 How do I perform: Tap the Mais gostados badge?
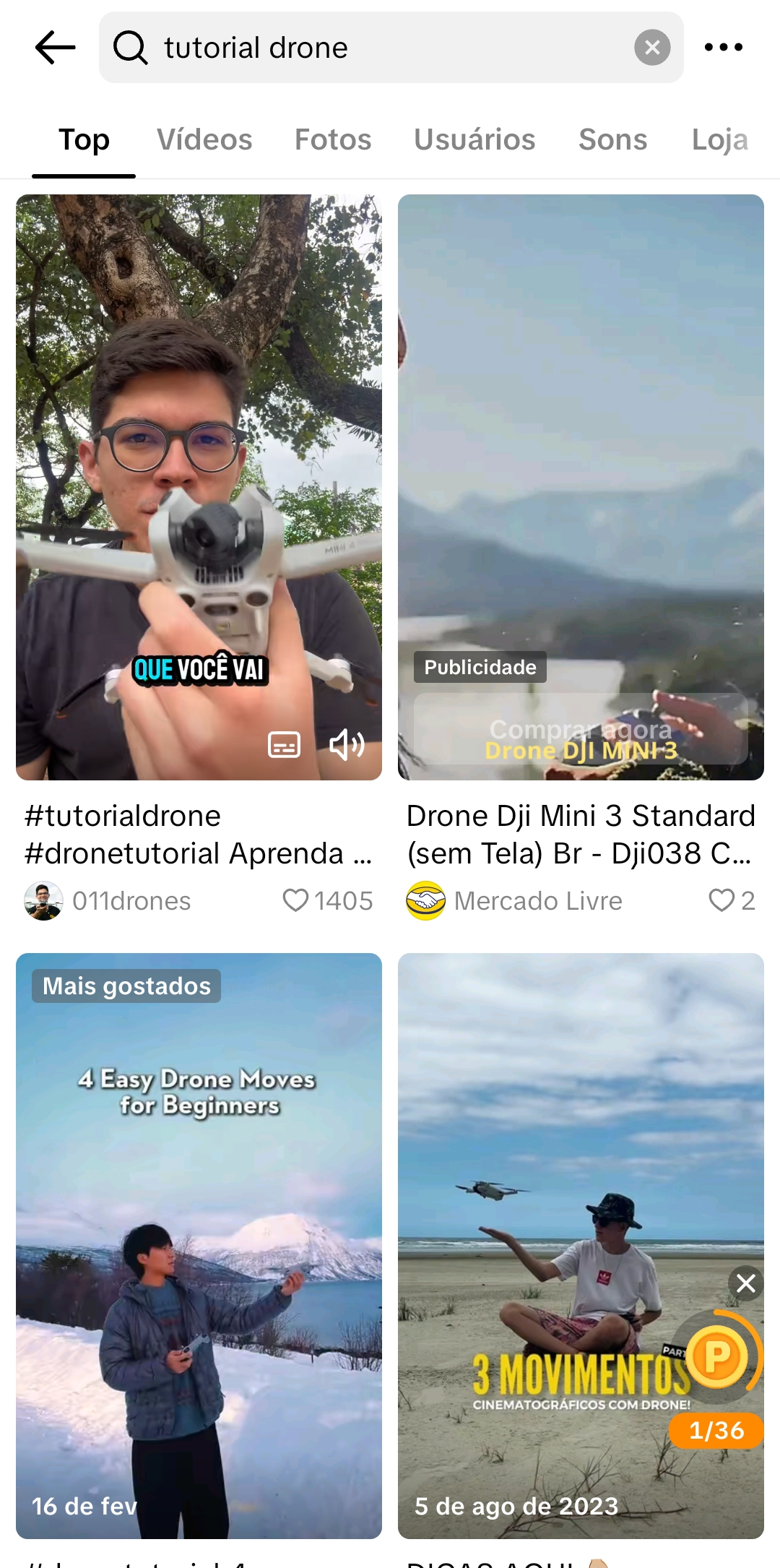[126, 986]
